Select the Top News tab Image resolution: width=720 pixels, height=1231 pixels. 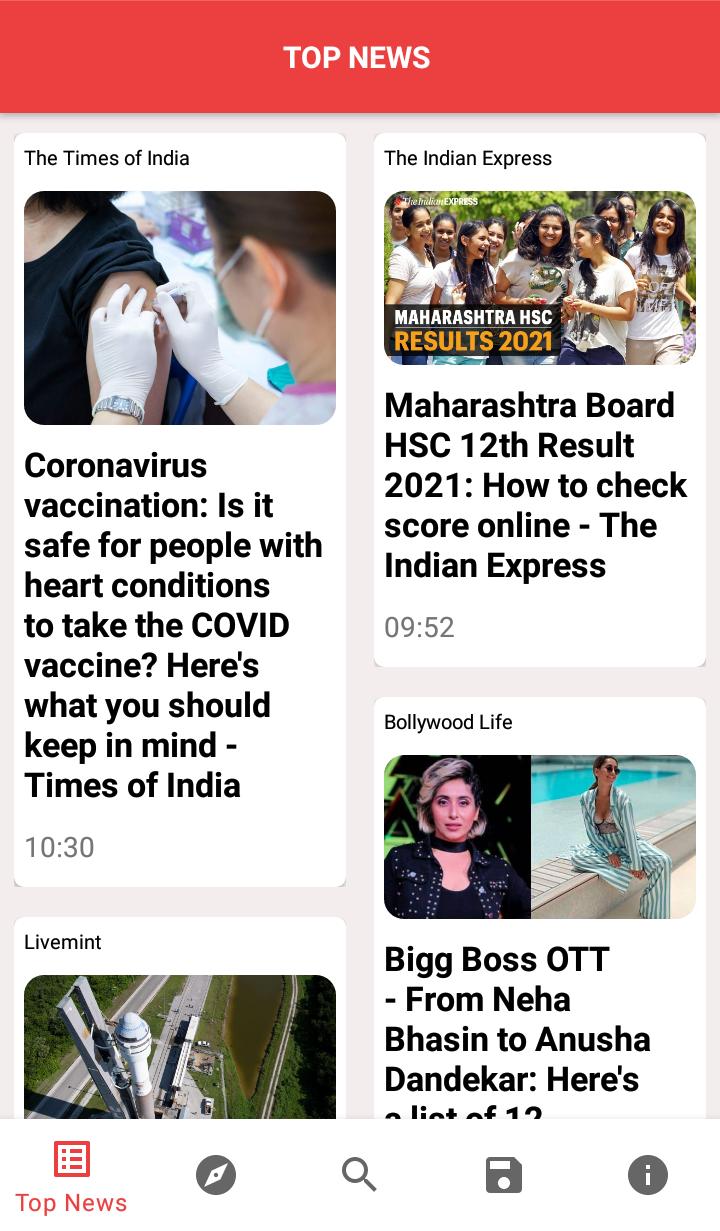(x=72, y=1176)
